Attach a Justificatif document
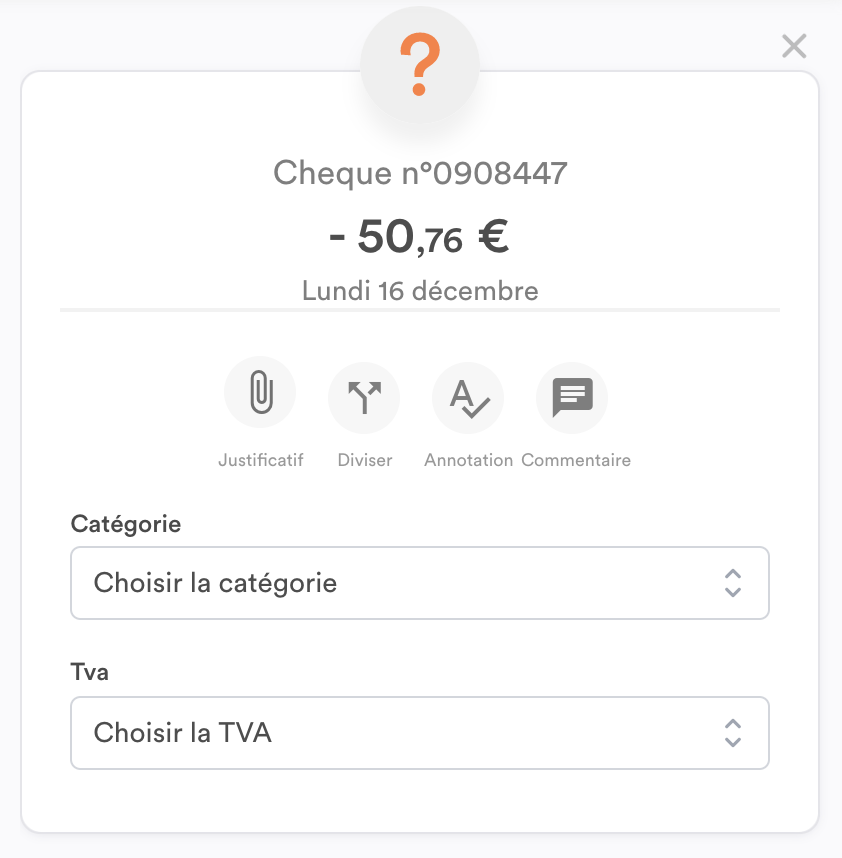The image size is (842, 858). tap(260, 396)
